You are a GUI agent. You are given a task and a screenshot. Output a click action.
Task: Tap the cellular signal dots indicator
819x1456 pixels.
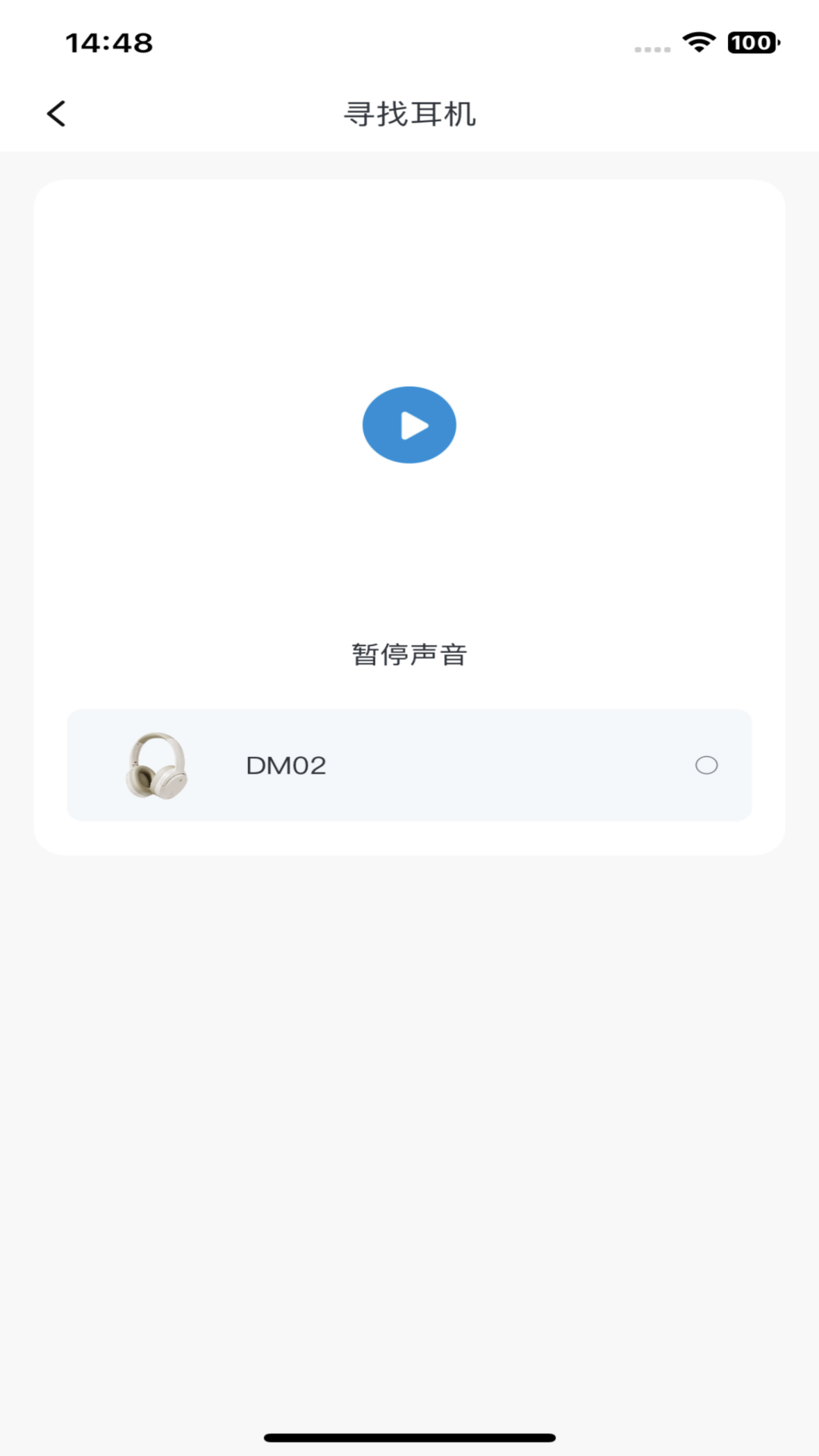tap(652, 48)
